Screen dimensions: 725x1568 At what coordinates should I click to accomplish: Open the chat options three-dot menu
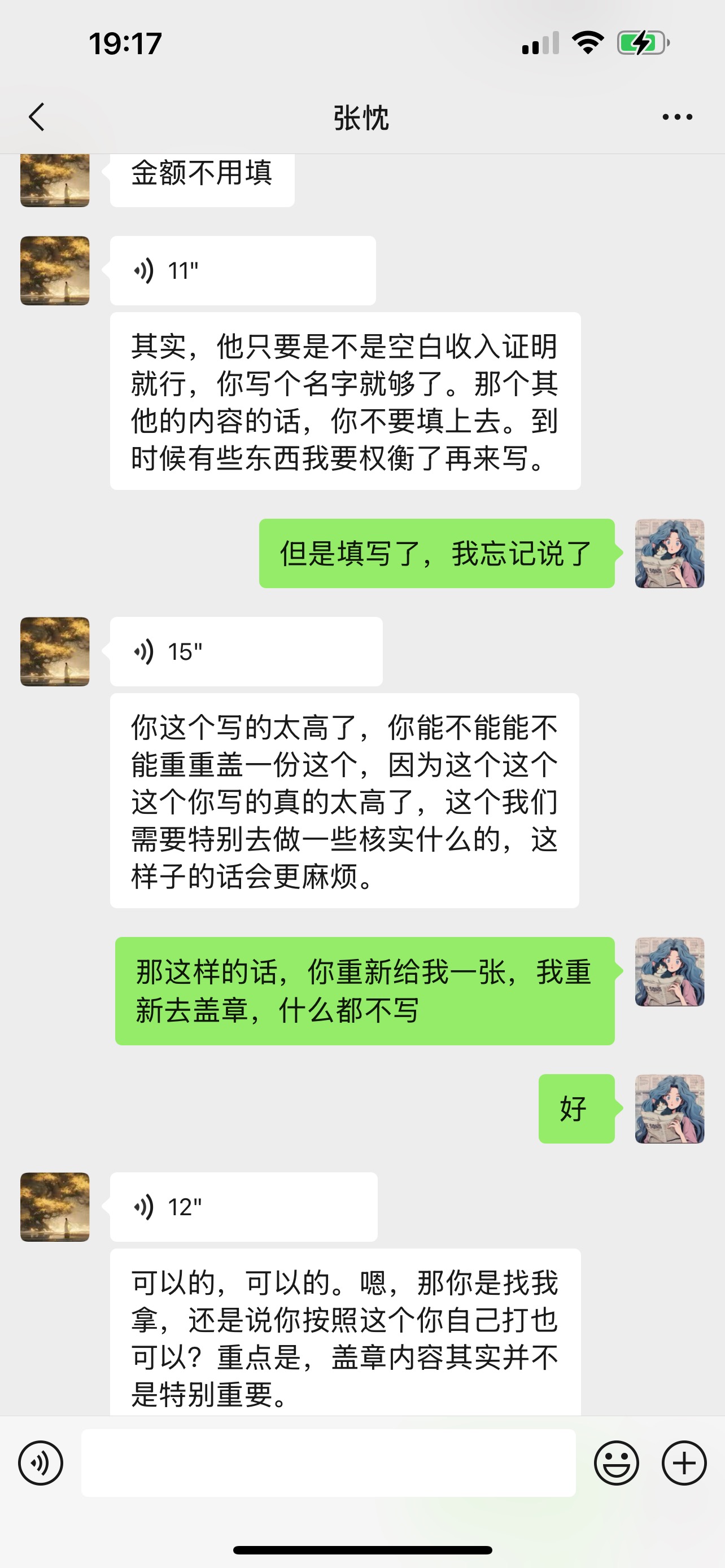[677, 117]
